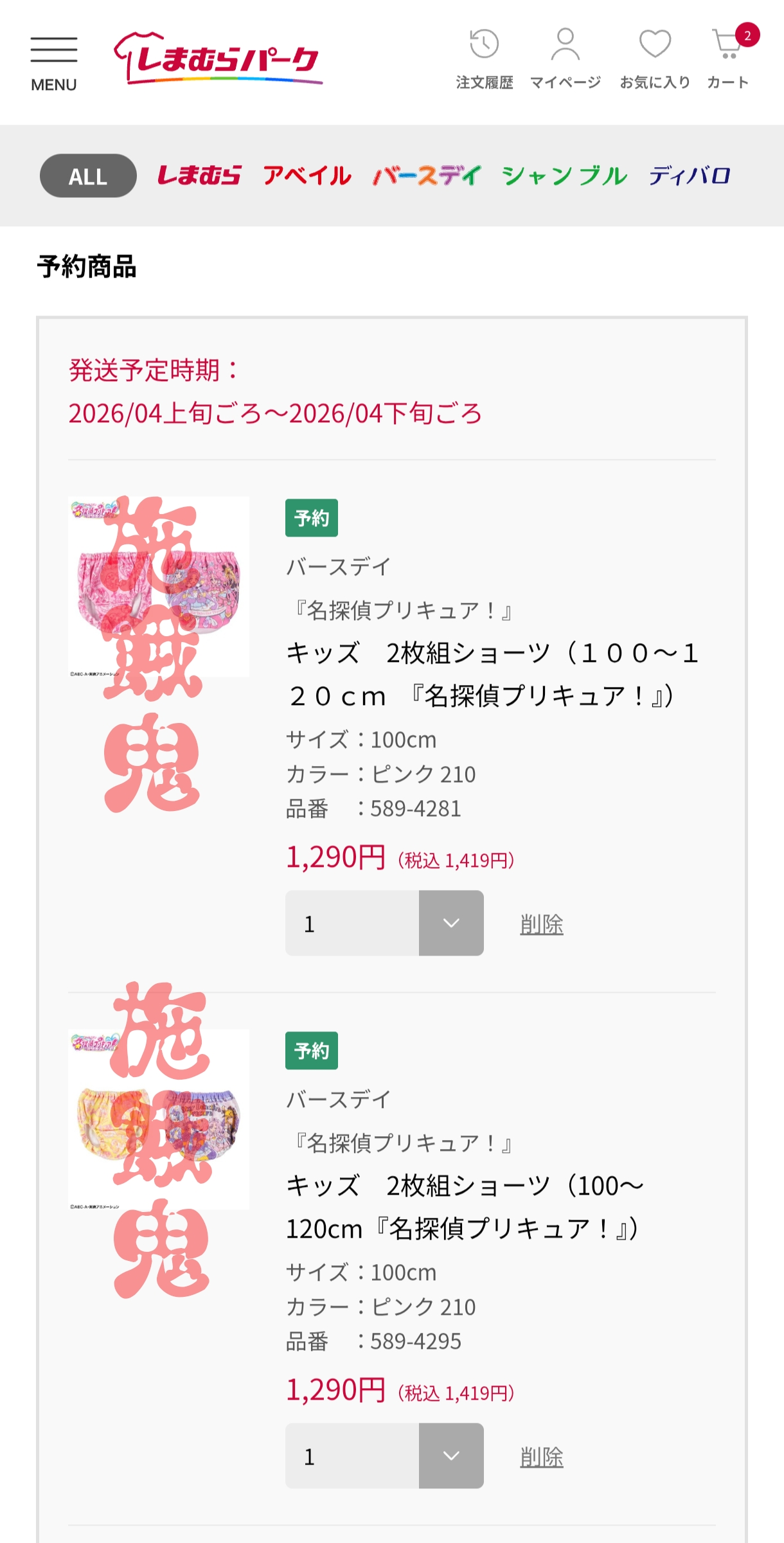784x1543 pixels.
Task: Change quantity for item 589-4281
Action: 384,923
